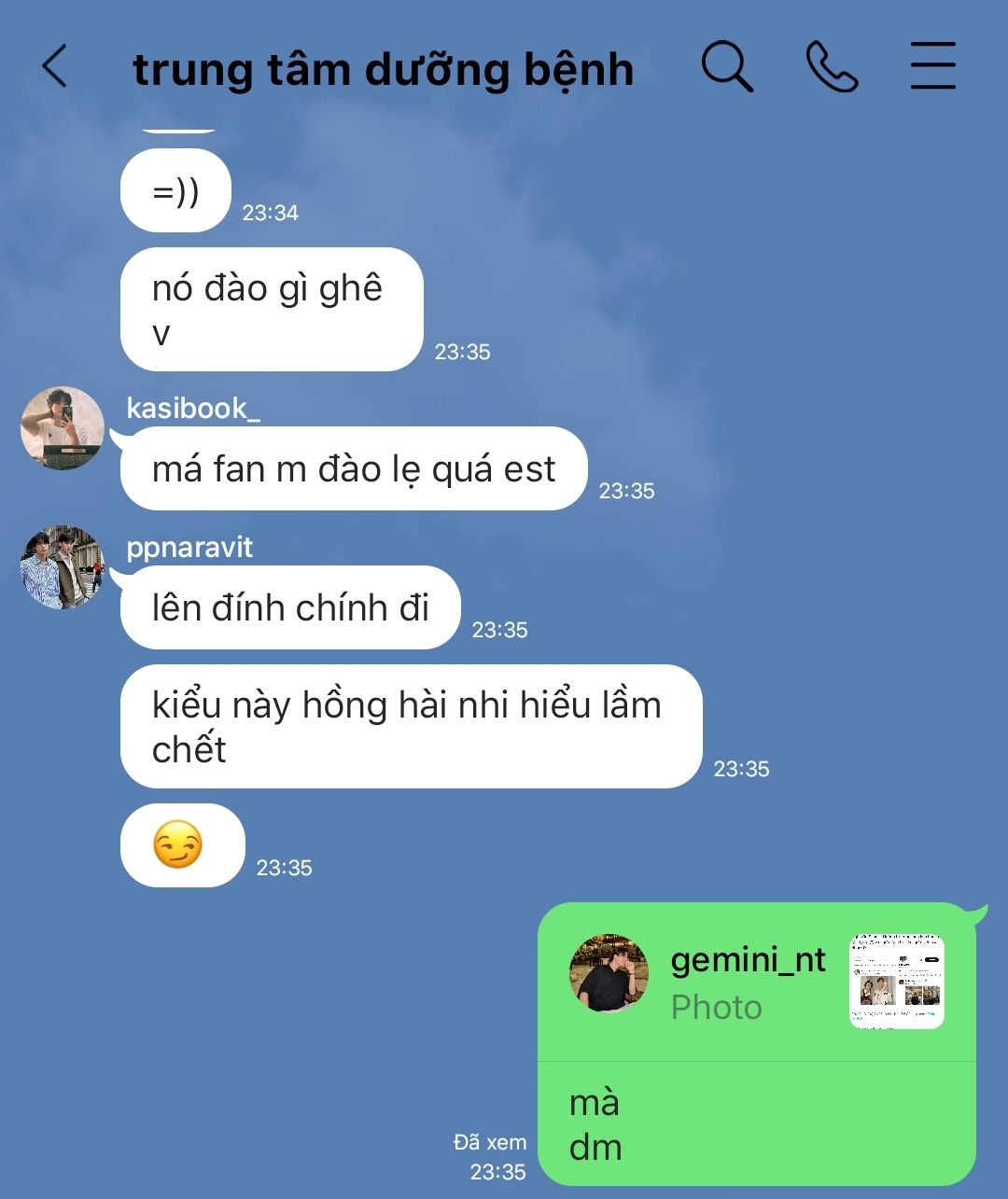The image size is (1008, 1199).
Task: Open kasibook_'s profile picture
Action: pyautogui.click(x=63, y=428)
